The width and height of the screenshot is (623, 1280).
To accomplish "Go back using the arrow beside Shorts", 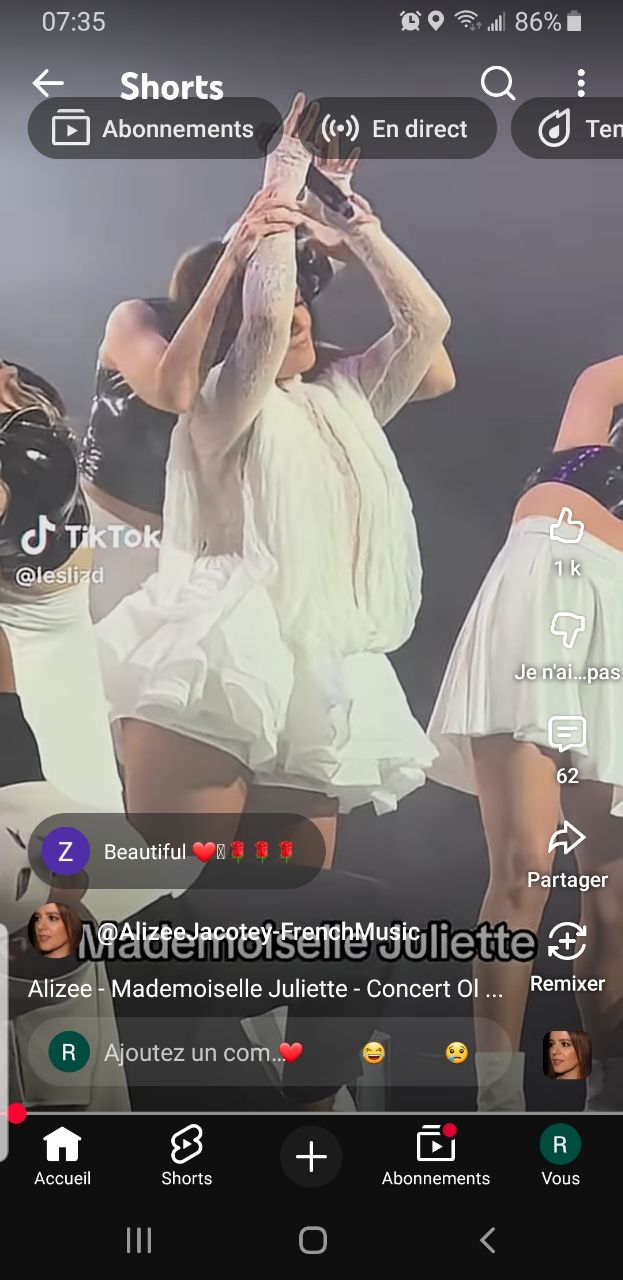I will click(x=47, y=84).
